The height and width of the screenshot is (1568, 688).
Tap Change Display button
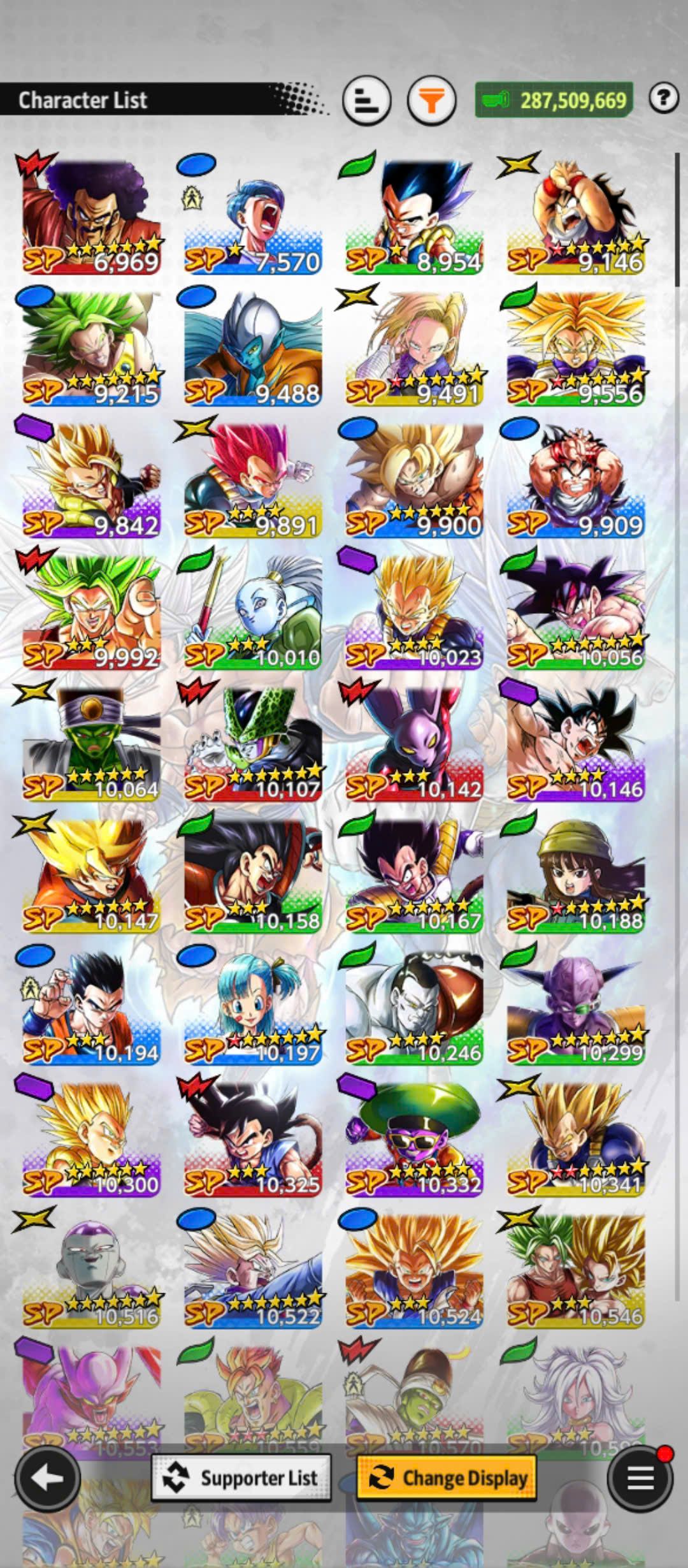pos(446,1477)
